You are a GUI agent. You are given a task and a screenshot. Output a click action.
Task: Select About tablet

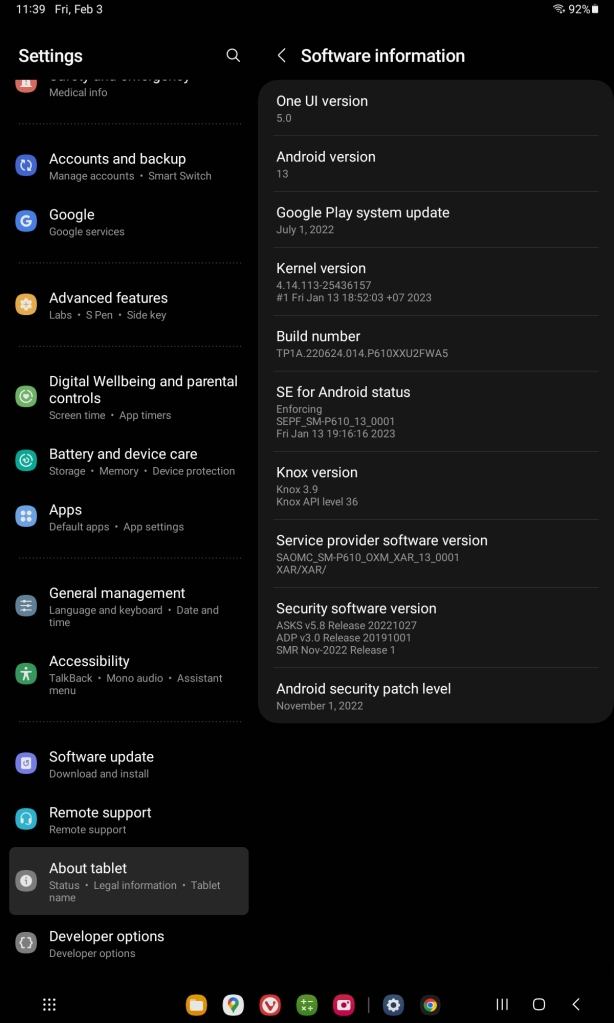129,881
